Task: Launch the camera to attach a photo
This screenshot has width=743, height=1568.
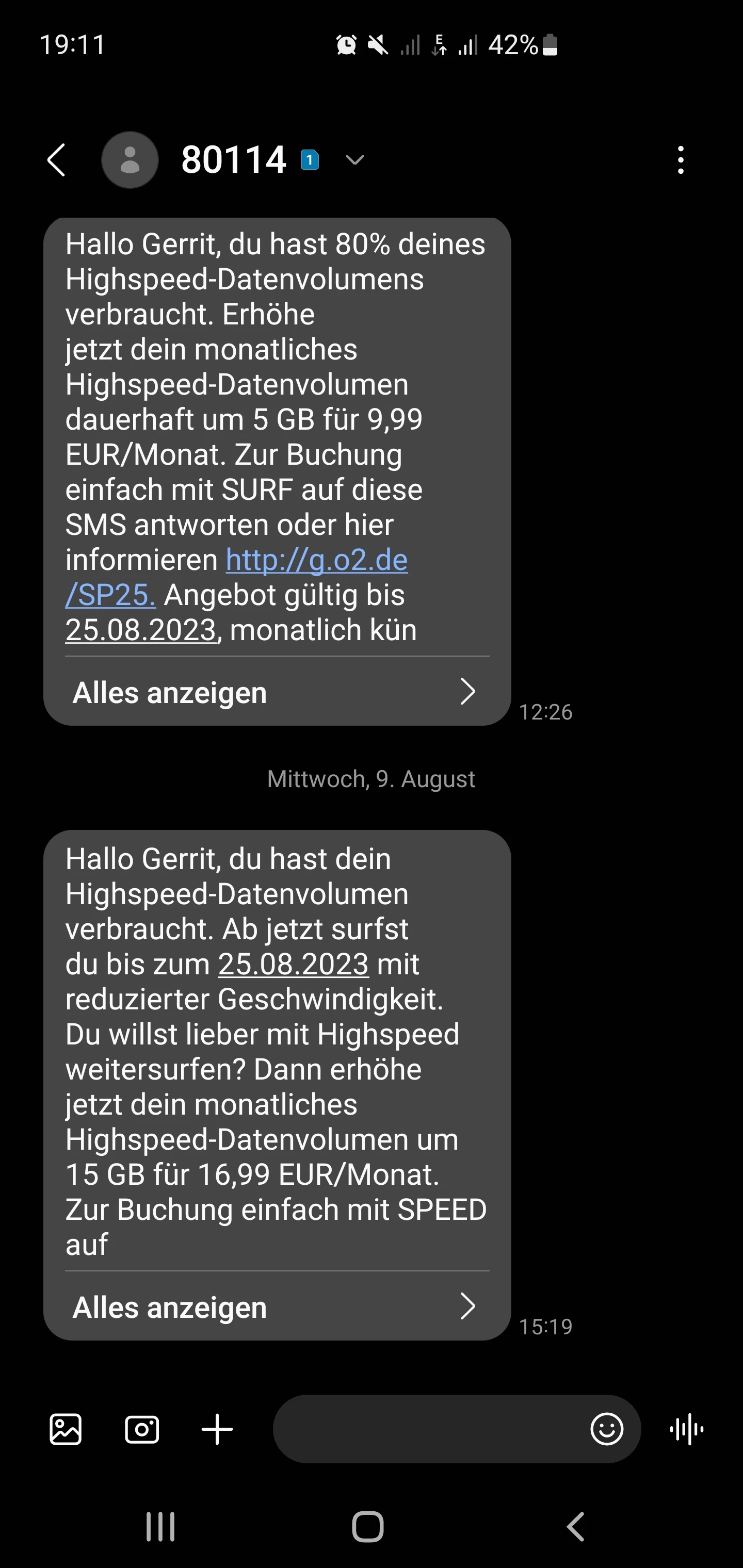Action: tap(142, 1429)
